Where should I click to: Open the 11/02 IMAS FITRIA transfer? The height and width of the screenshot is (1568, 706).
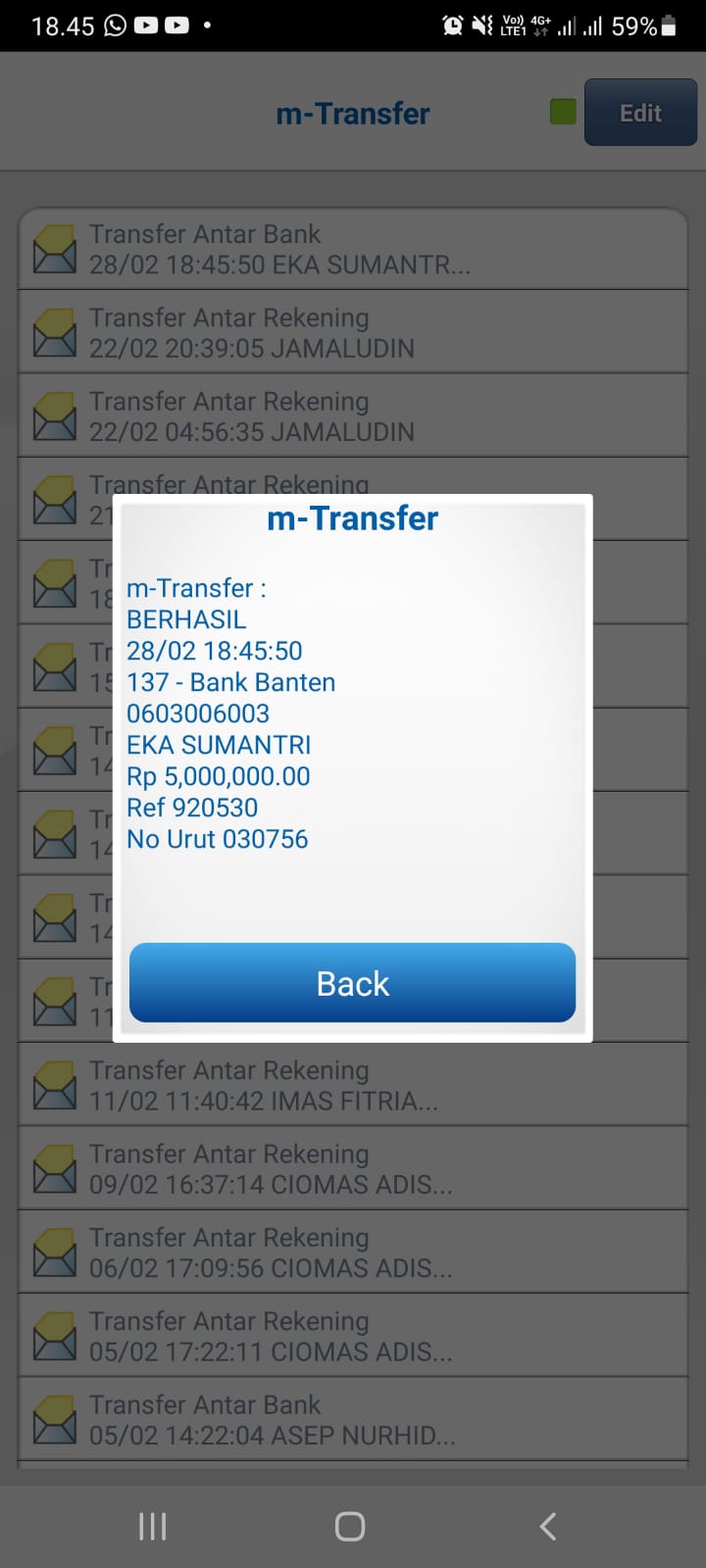coord(353,1085)
